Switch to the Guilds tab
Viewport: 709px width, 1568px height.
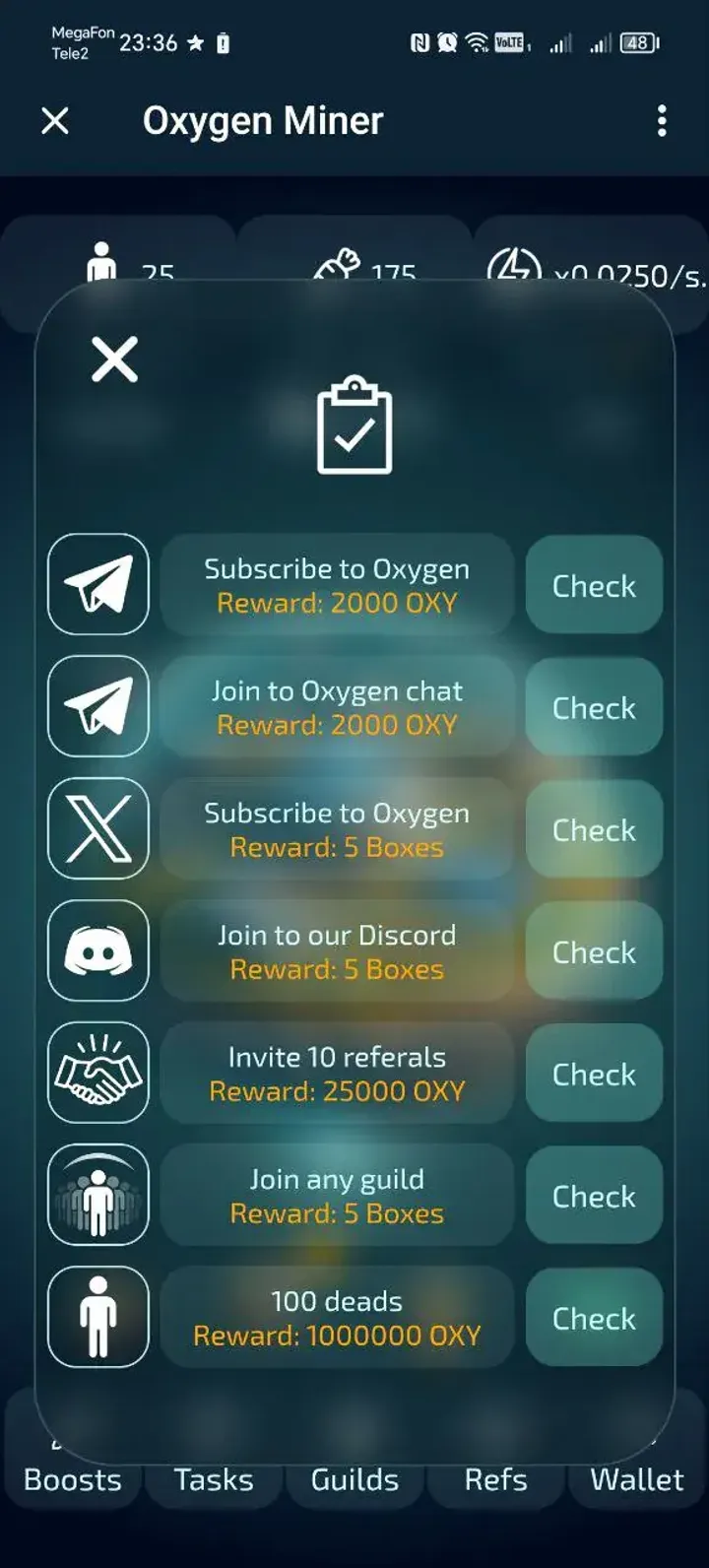[354, 1479]
